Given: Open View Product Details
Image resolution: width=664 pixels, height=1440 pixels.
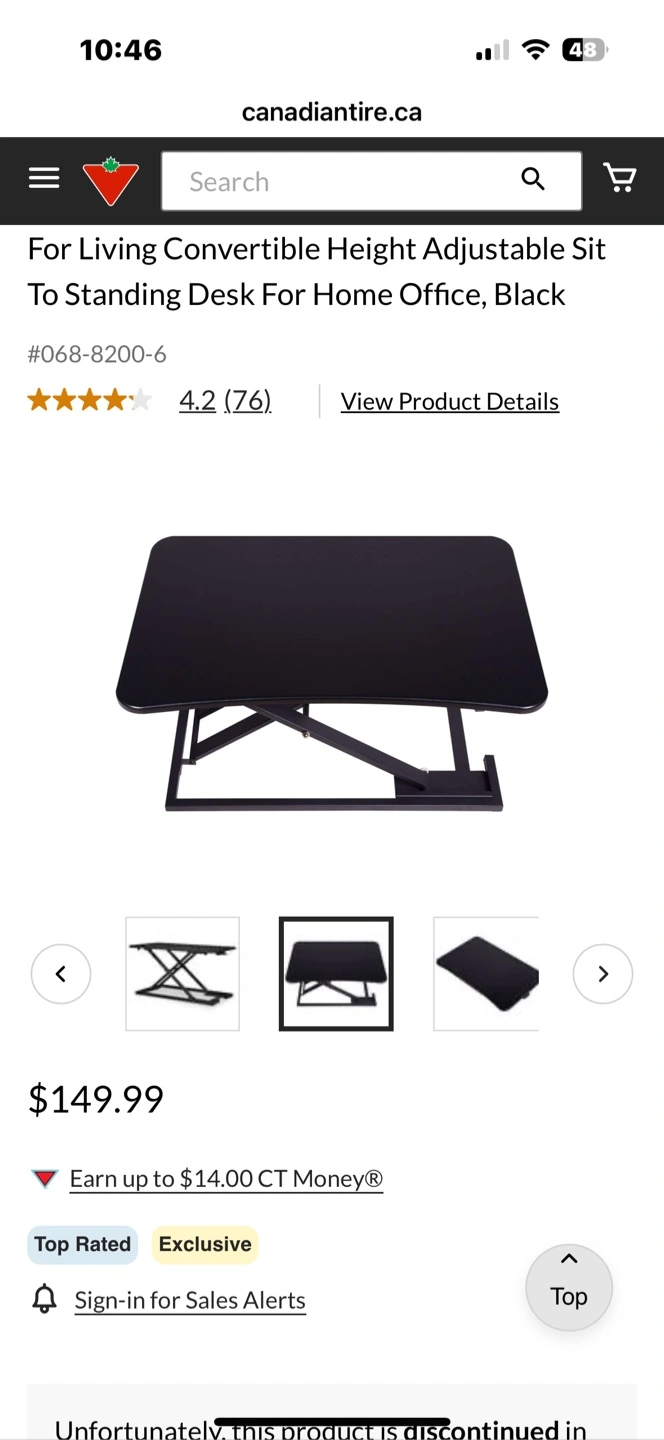Looking at the screenshot, I should pyautogui.click(x=450, y=402).
